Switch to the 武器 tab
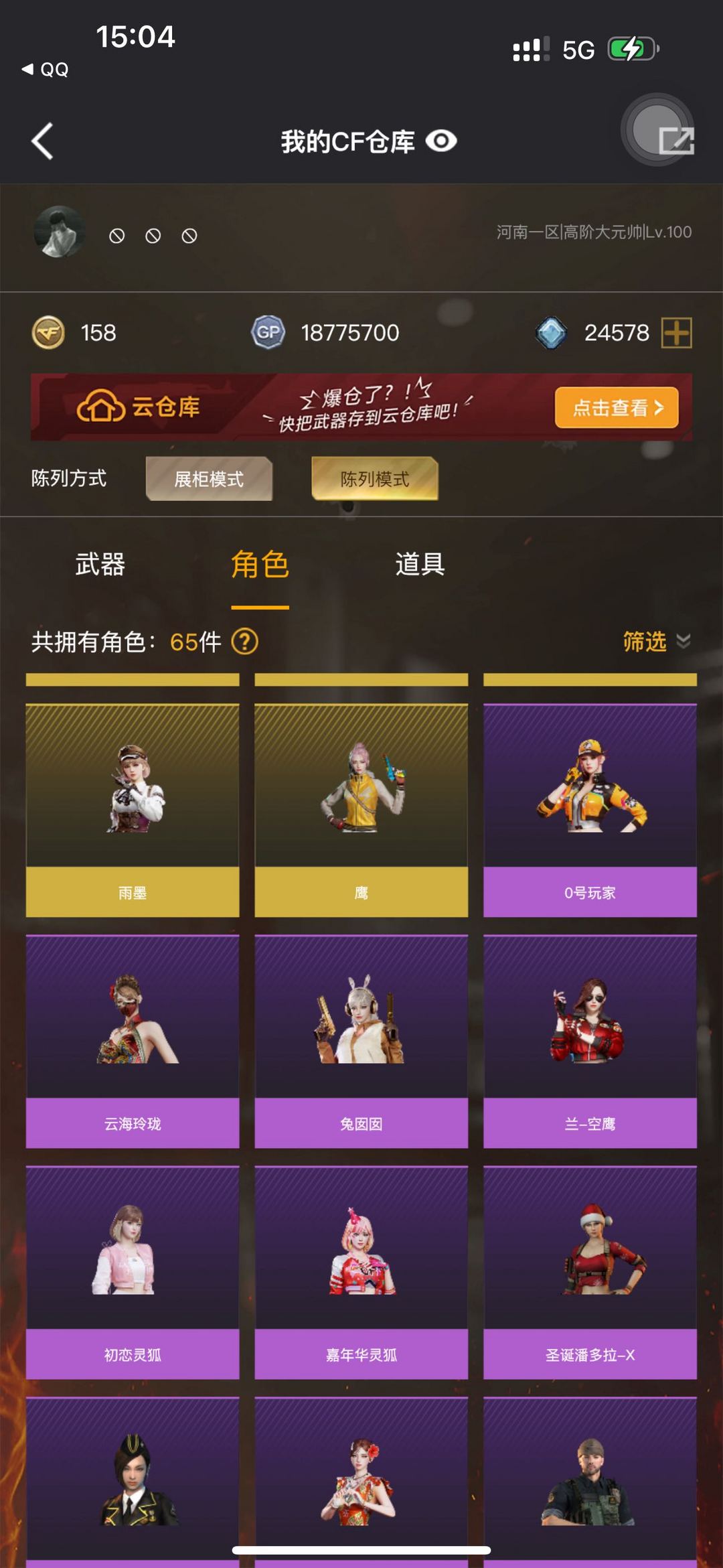 pos(100,564)
